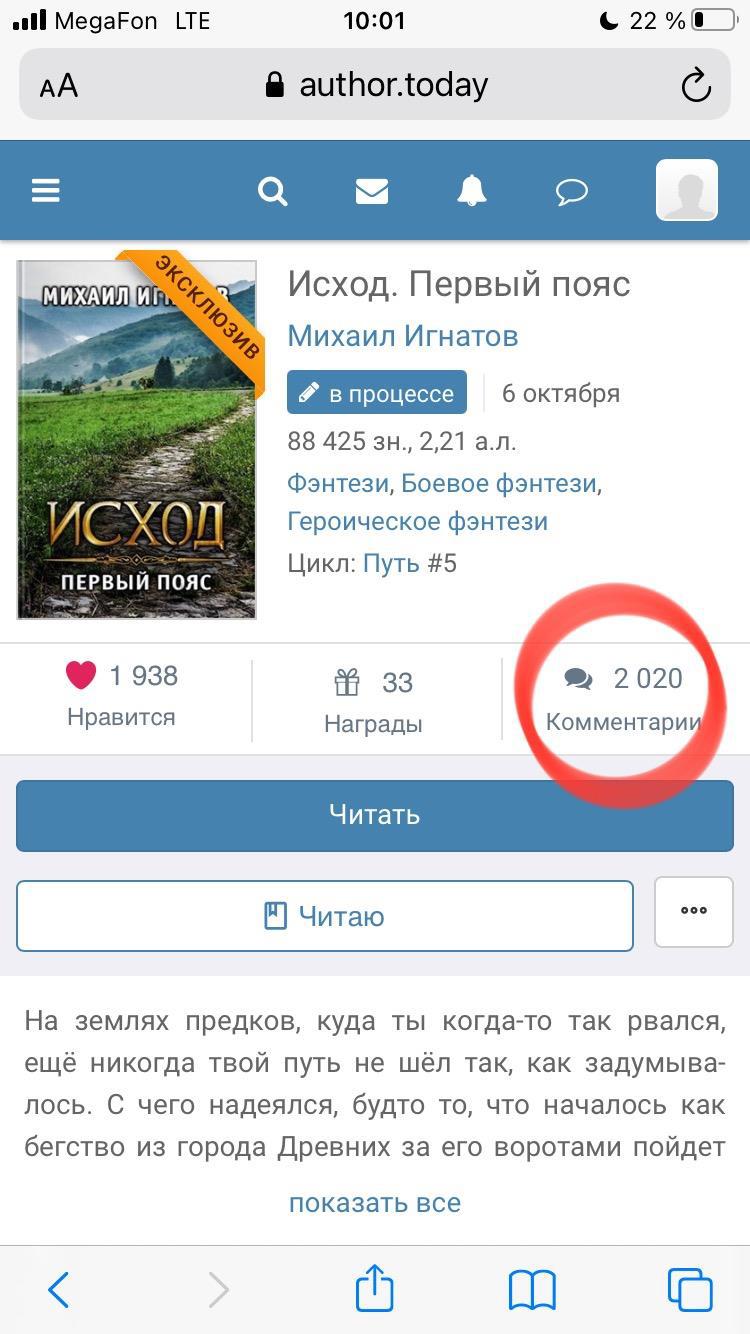Open the Фэнтези genre link
The width and height of the screenshot is (750, 1334).
[x=337, y=484]
